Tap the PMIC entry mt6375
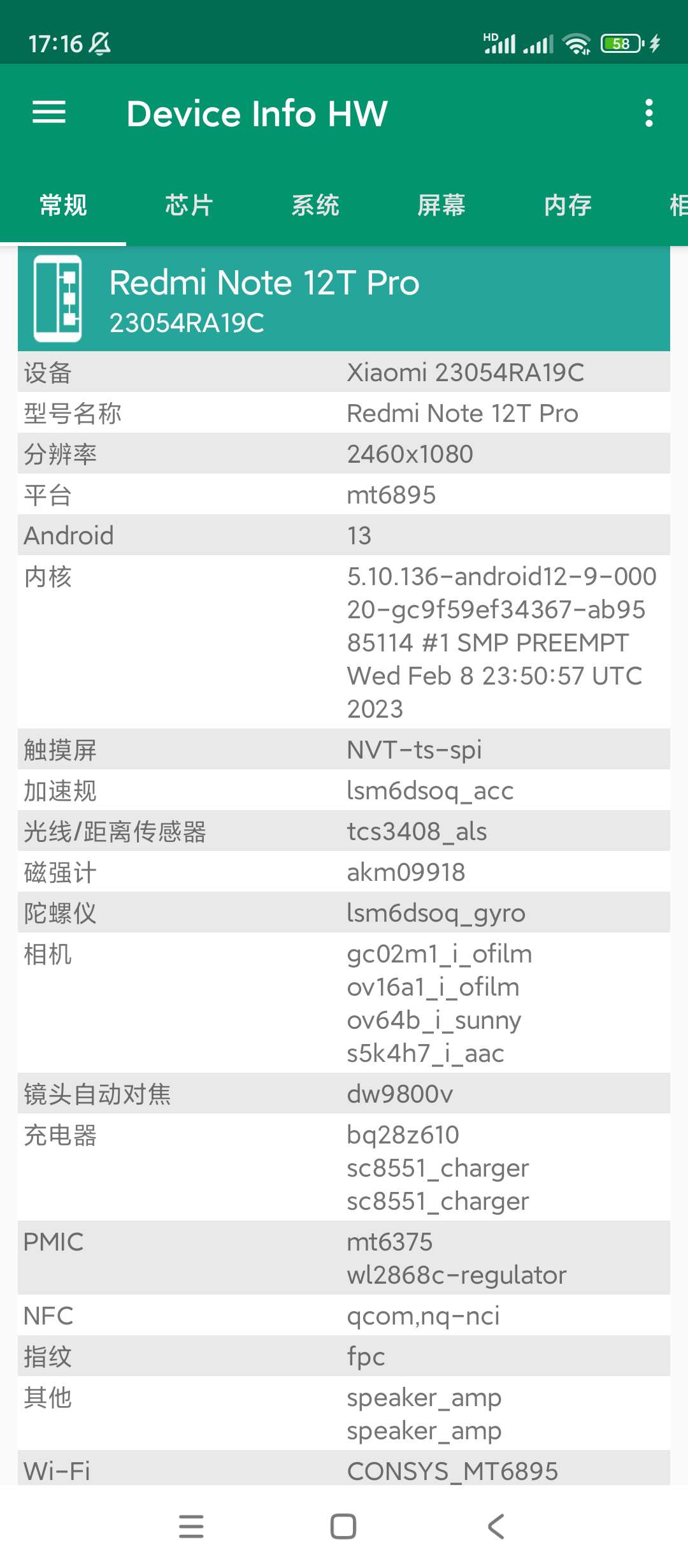This screenshot has width=688, height=1568. (390, 1242)
